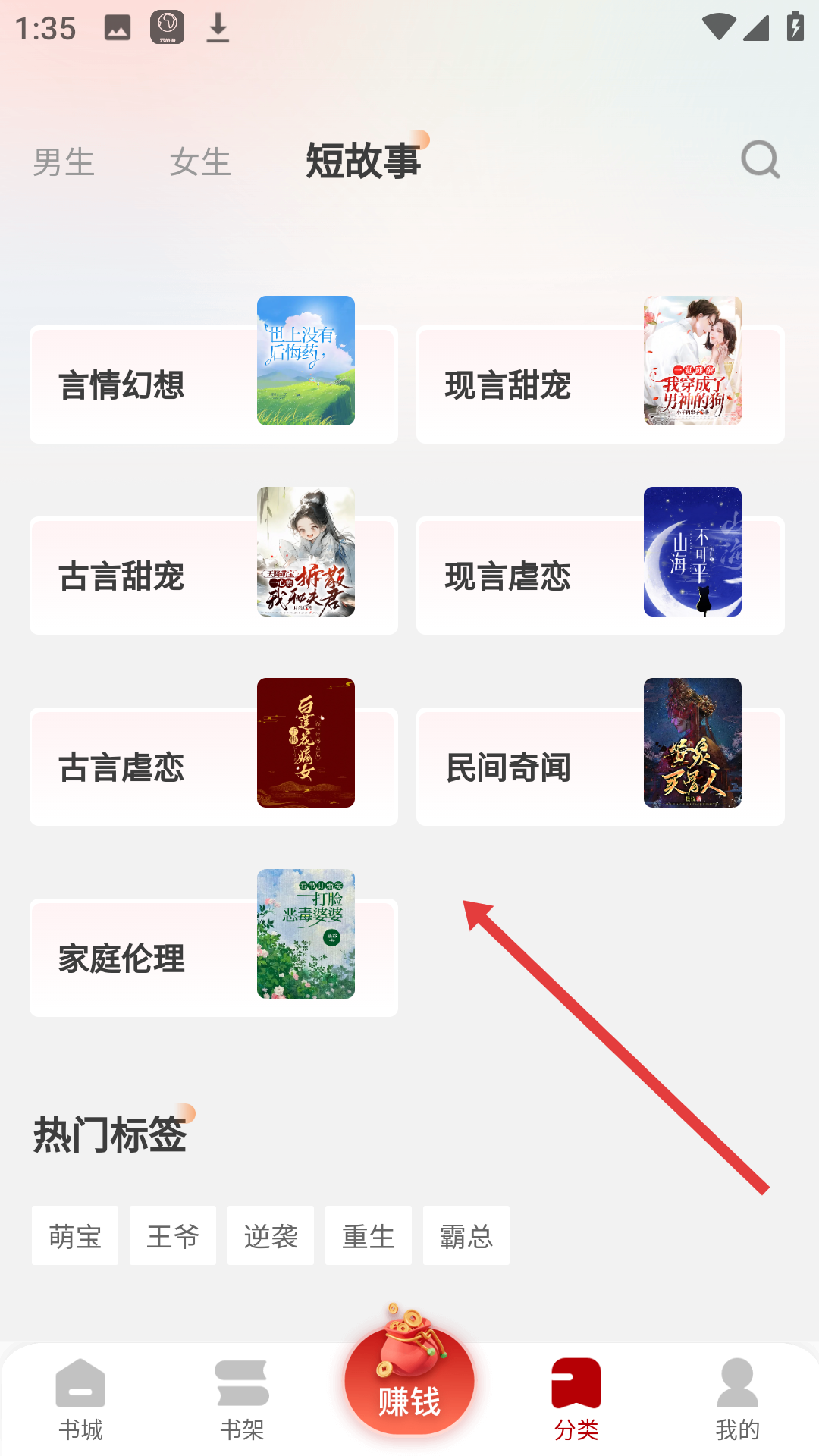Open the 现言甜宠 category card
The height and width of the screenshot is (1456, 819).
click(600, 384)
